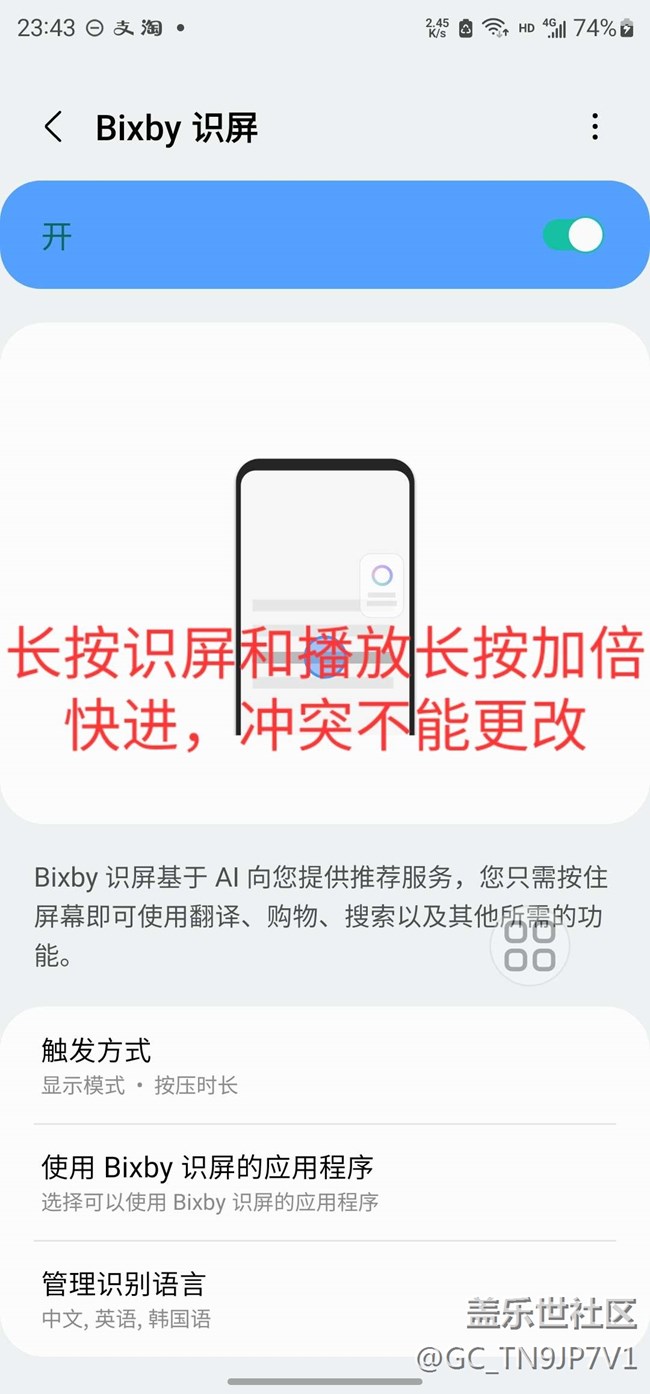The height and width of the screenshot is (1394, 650).
Task: Turn off the Bixby 识屏 switch
Action: pos(573,235)
